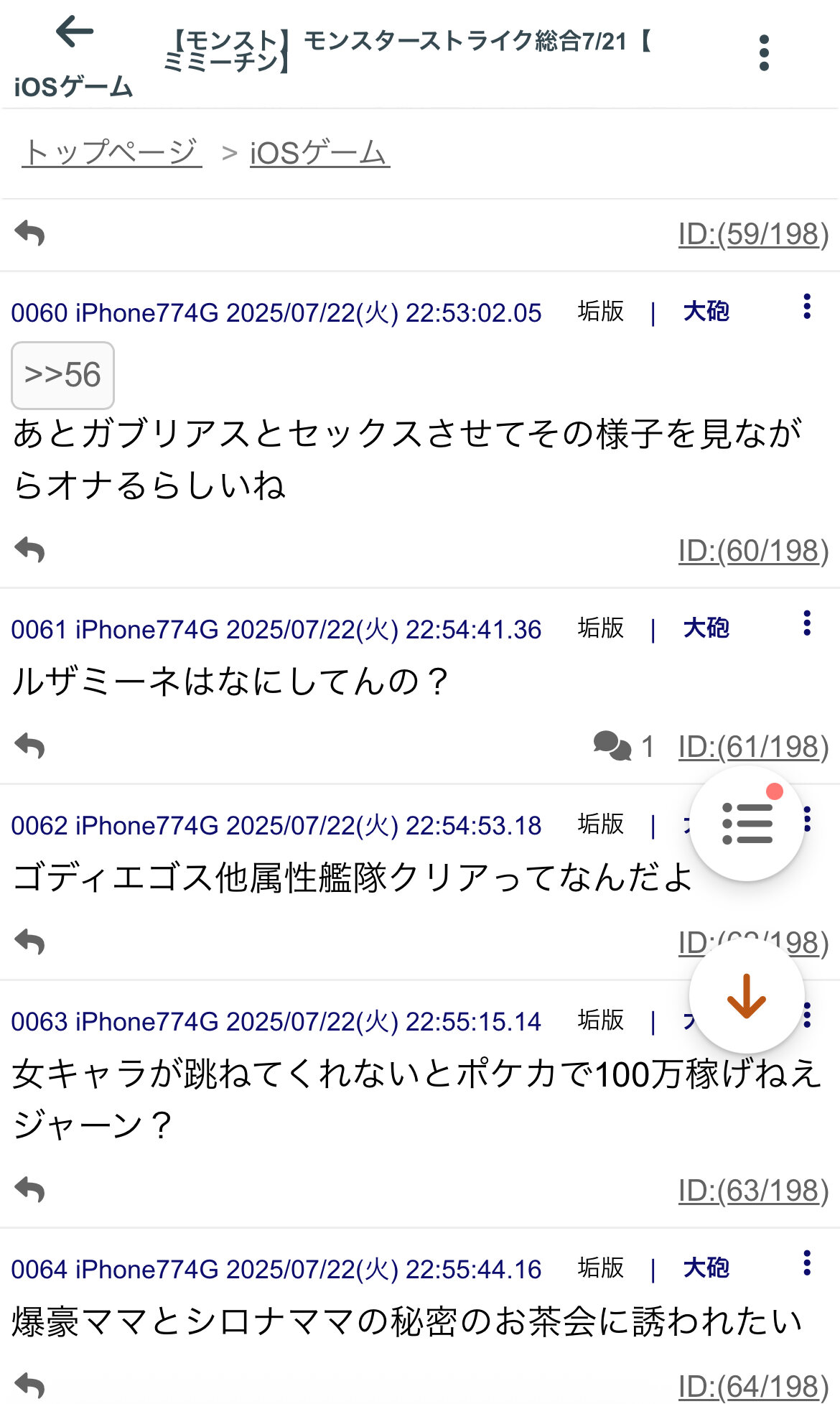
Task: Go back using the top-left arrow
Action: [x=74, y=32]
